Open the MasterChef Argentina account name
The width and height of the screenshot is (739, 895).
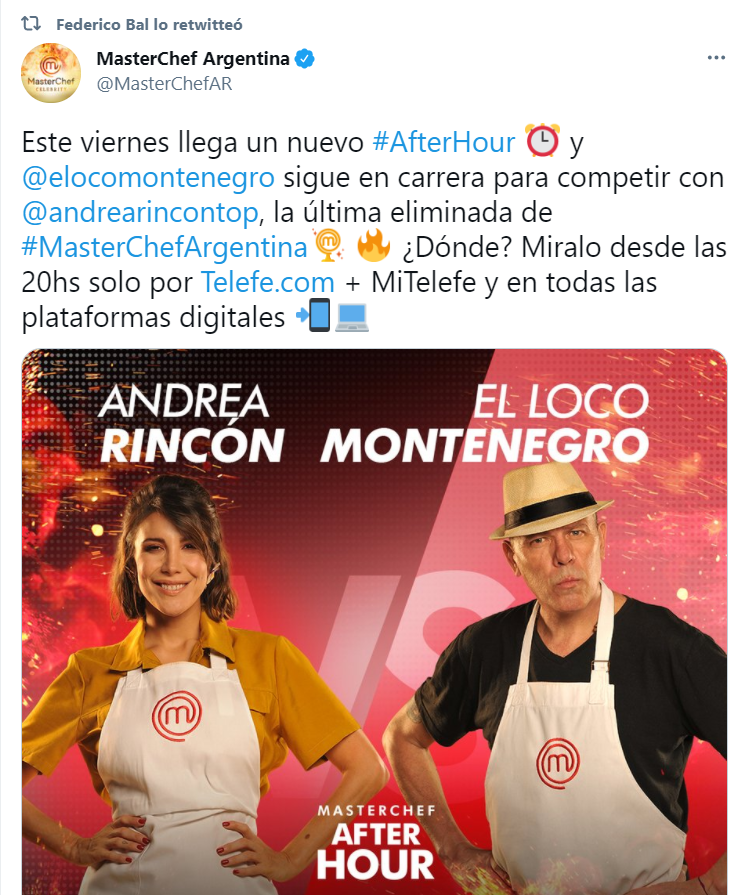click(x=192, y=59)
